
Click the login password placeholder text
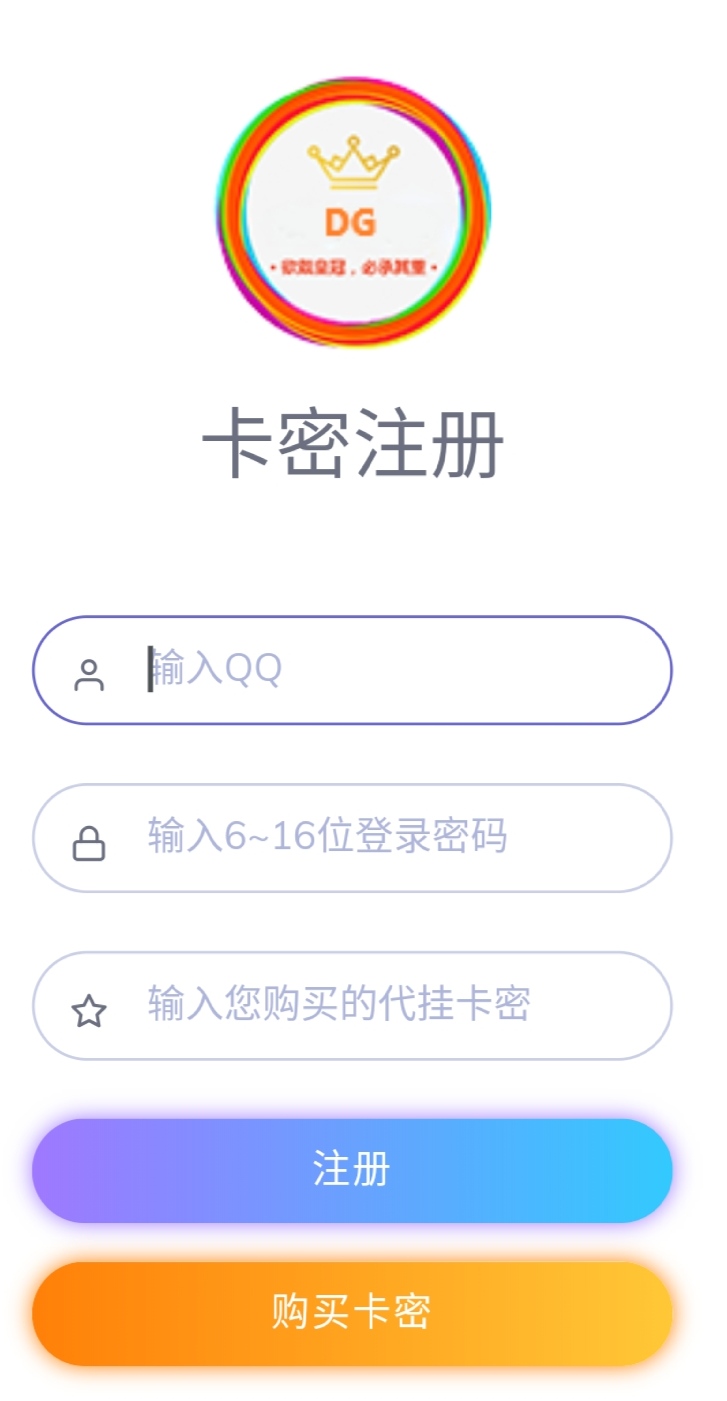[327, 838]
